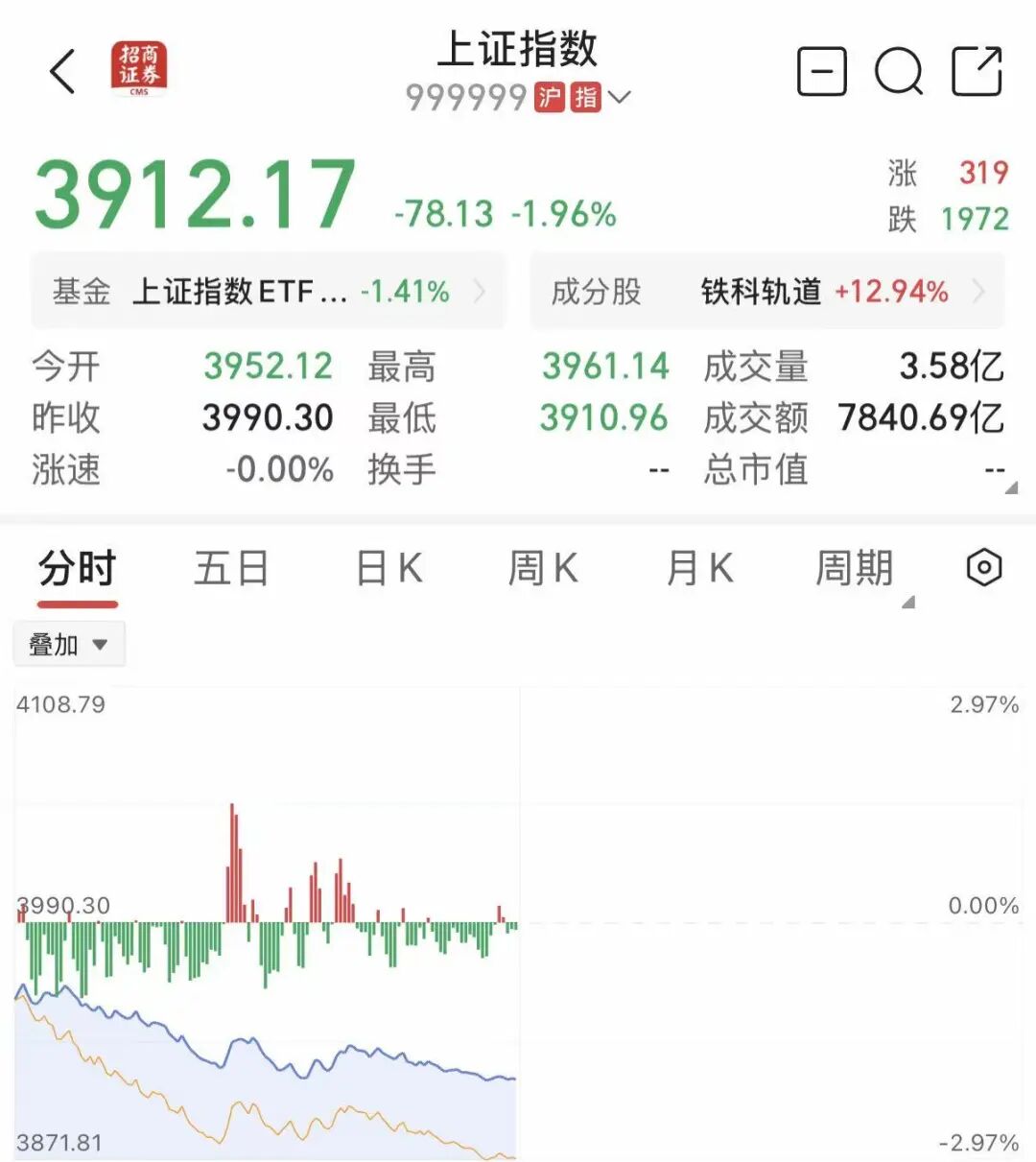Expand quote details via corner triangle
The height and width of the screenshot is (1162, 1036).
pyautogui.click(x=1011, y=487)
